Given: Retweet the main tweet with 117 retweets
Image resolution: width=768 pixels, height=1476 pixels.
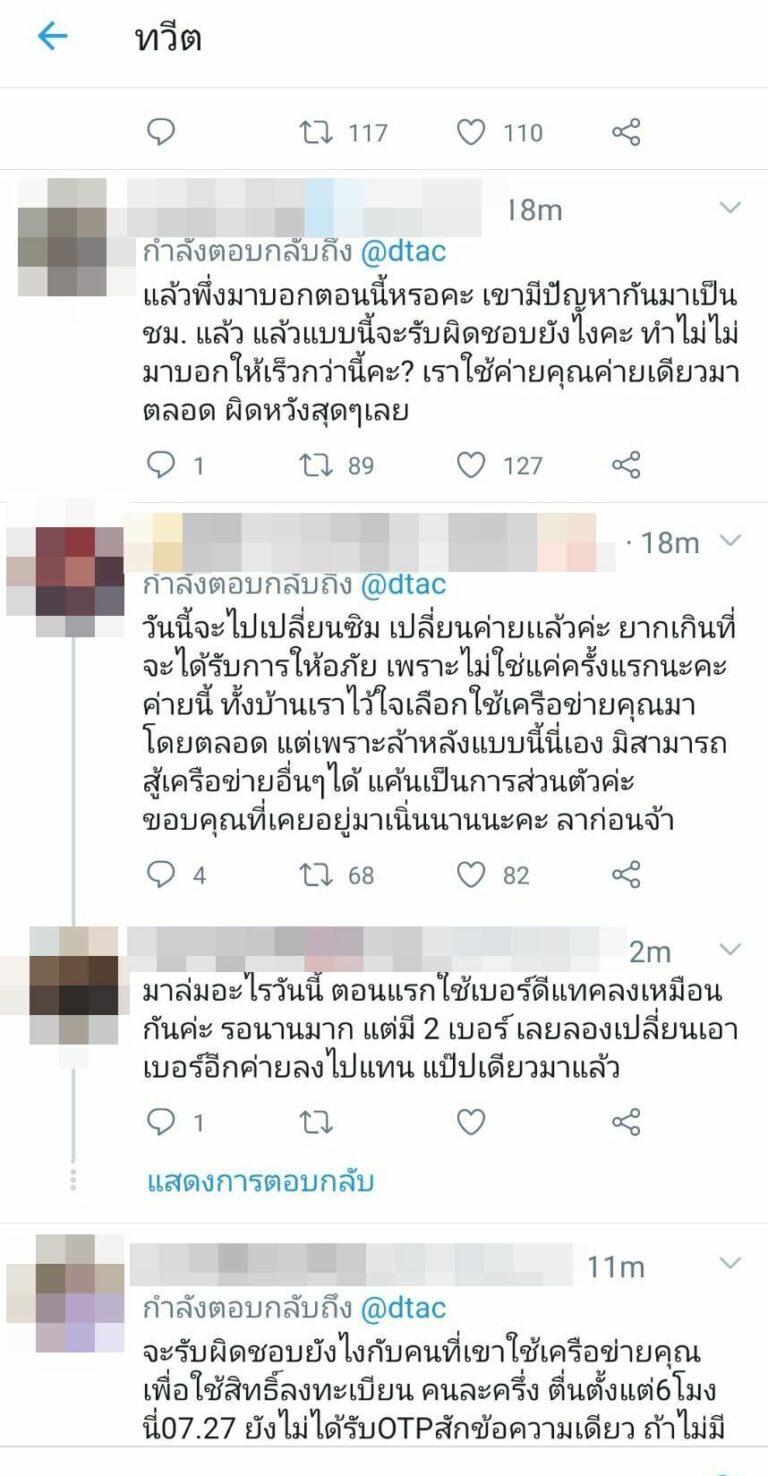Looking at the screenshot, I should 316,132.
